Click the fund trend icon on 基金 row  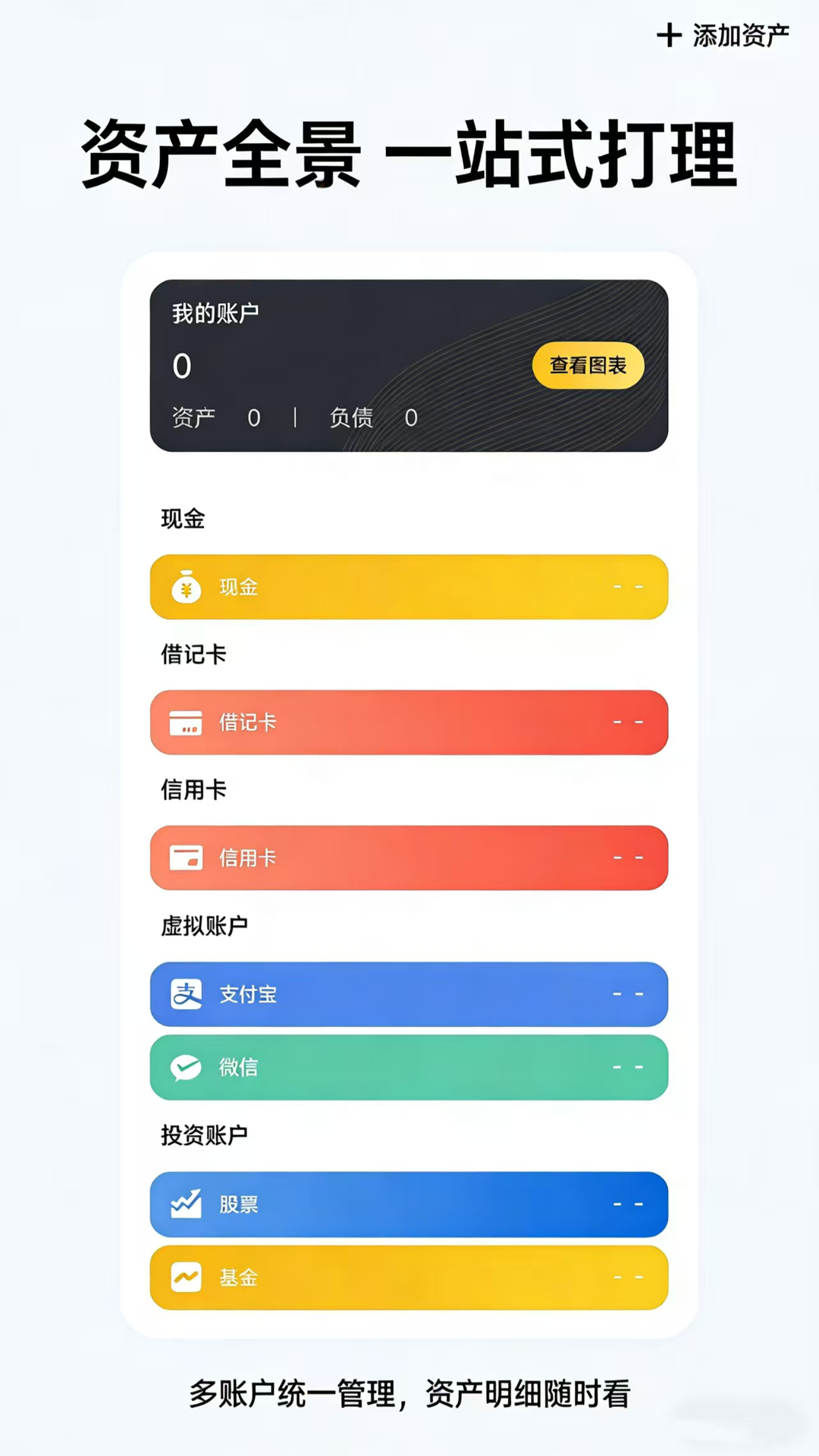[187, 1277]
